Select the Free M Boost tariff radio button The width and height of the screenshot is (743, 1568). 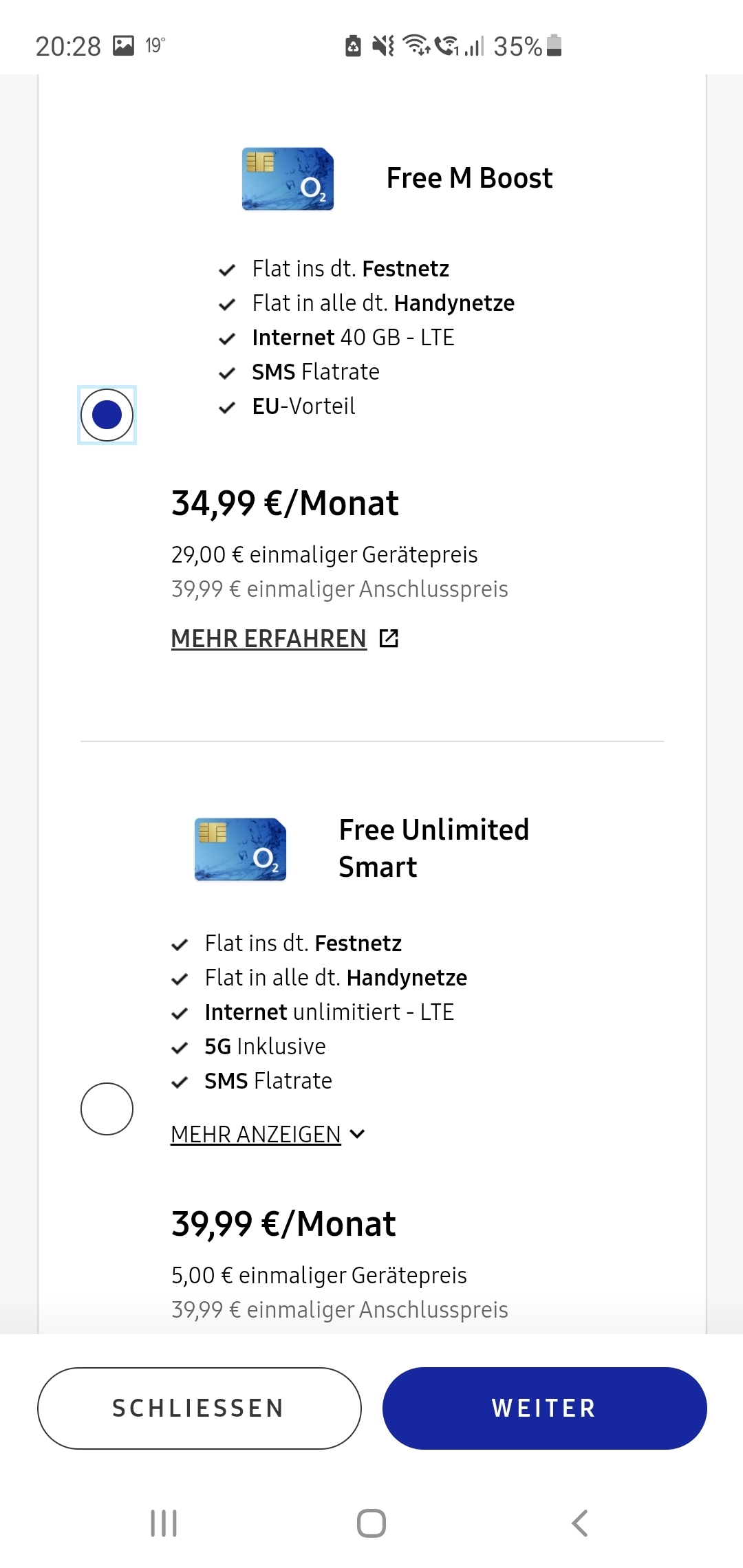tap(107, 415)
